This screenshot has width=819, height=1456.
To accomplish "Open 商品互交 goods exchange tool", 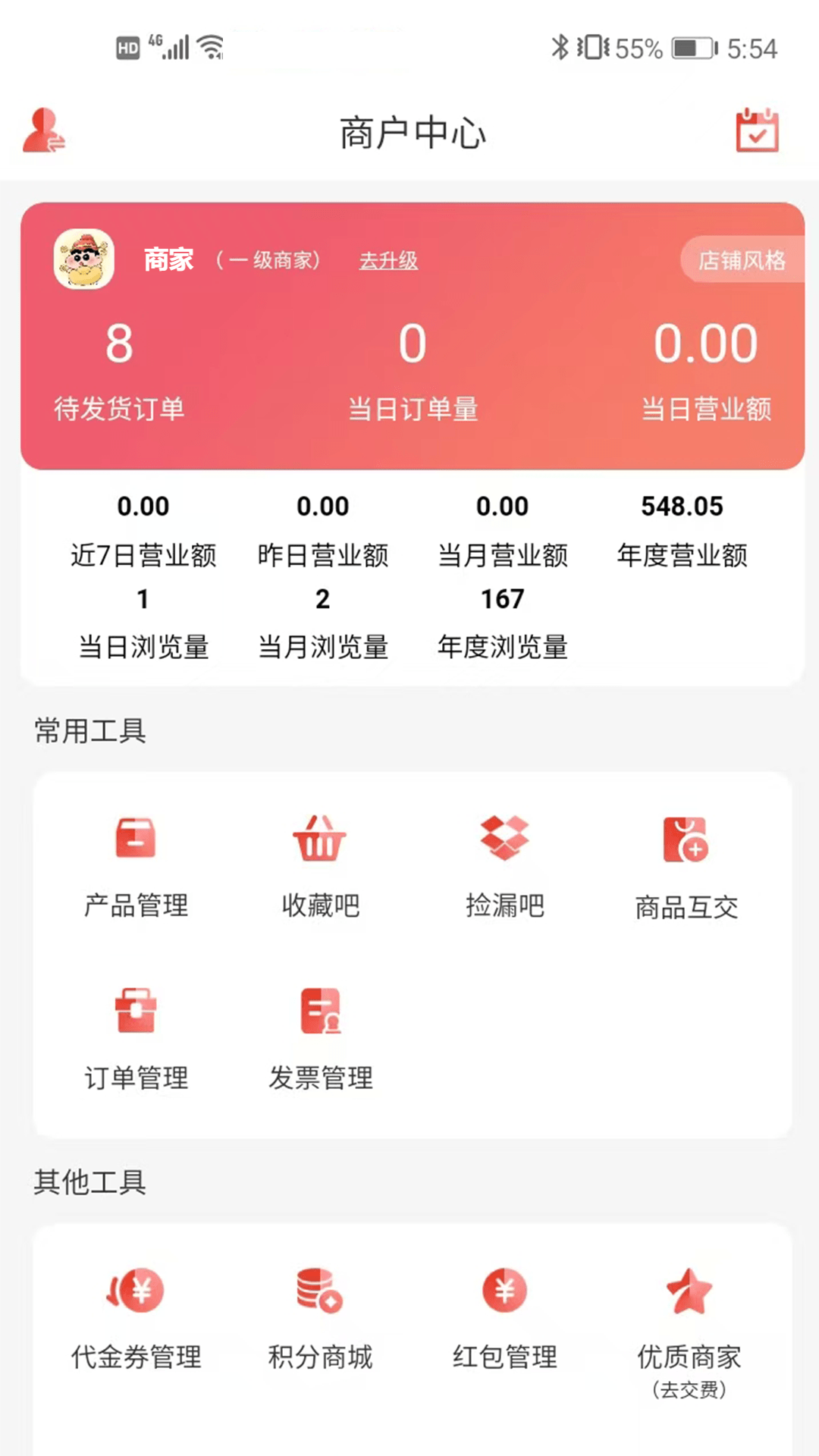I will pyautogui.click(x=686, y=864).
